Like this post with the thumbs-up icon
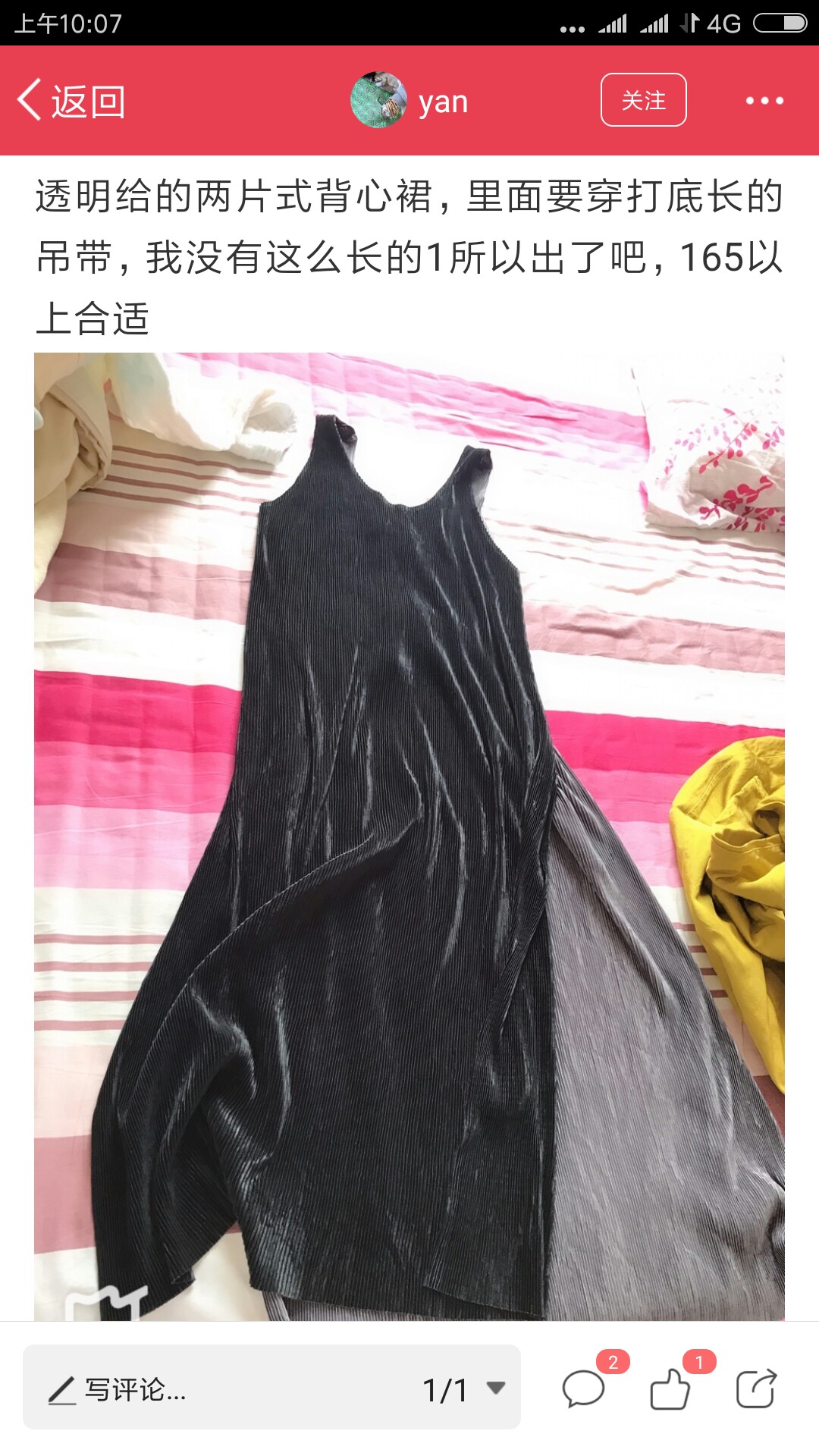The image size is (819, 1456). [x=670, y=1389]
